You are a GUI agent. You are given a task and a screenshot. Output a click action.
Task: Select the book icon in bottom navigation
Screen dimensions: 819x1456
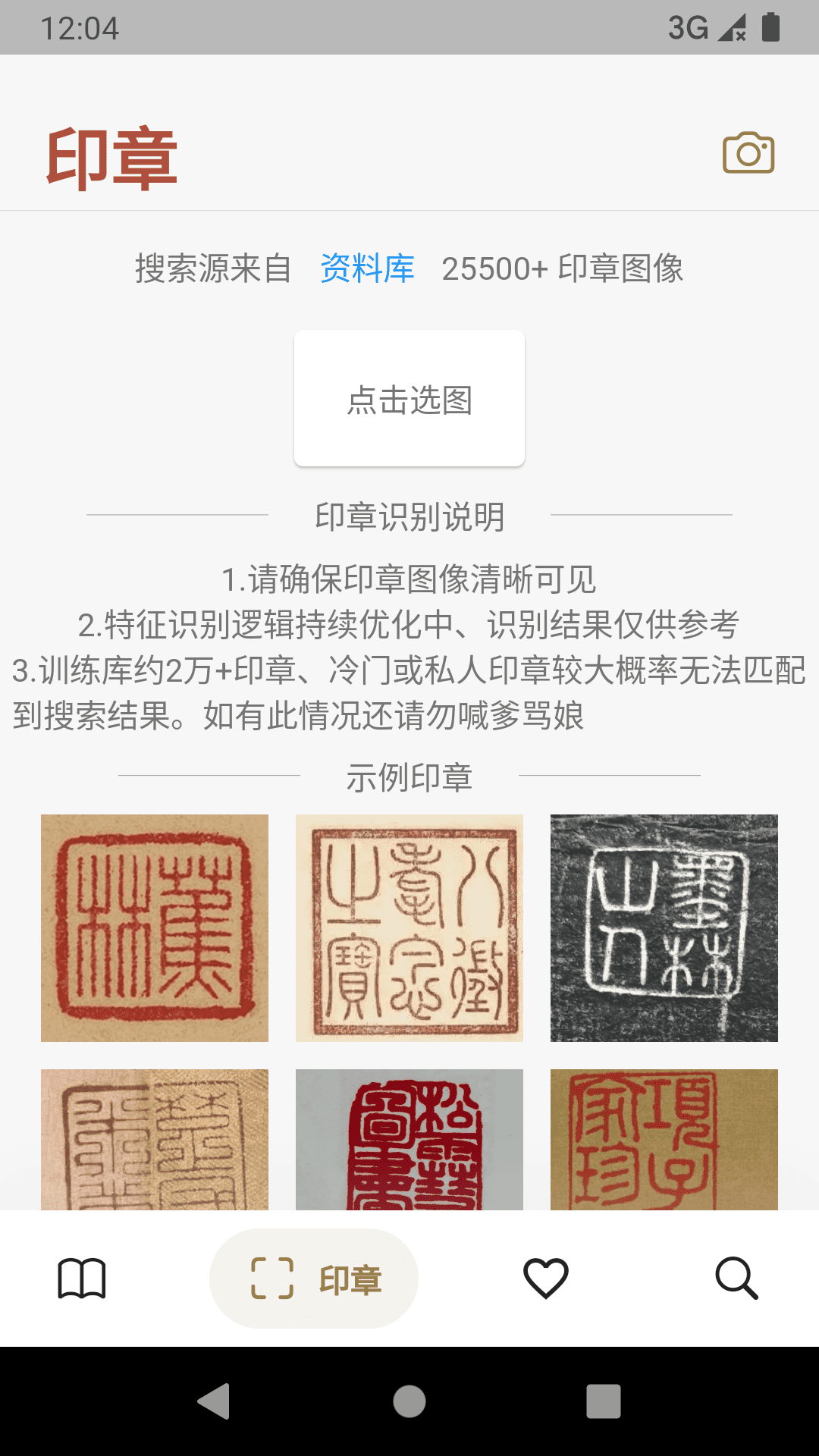point(81,1277)
